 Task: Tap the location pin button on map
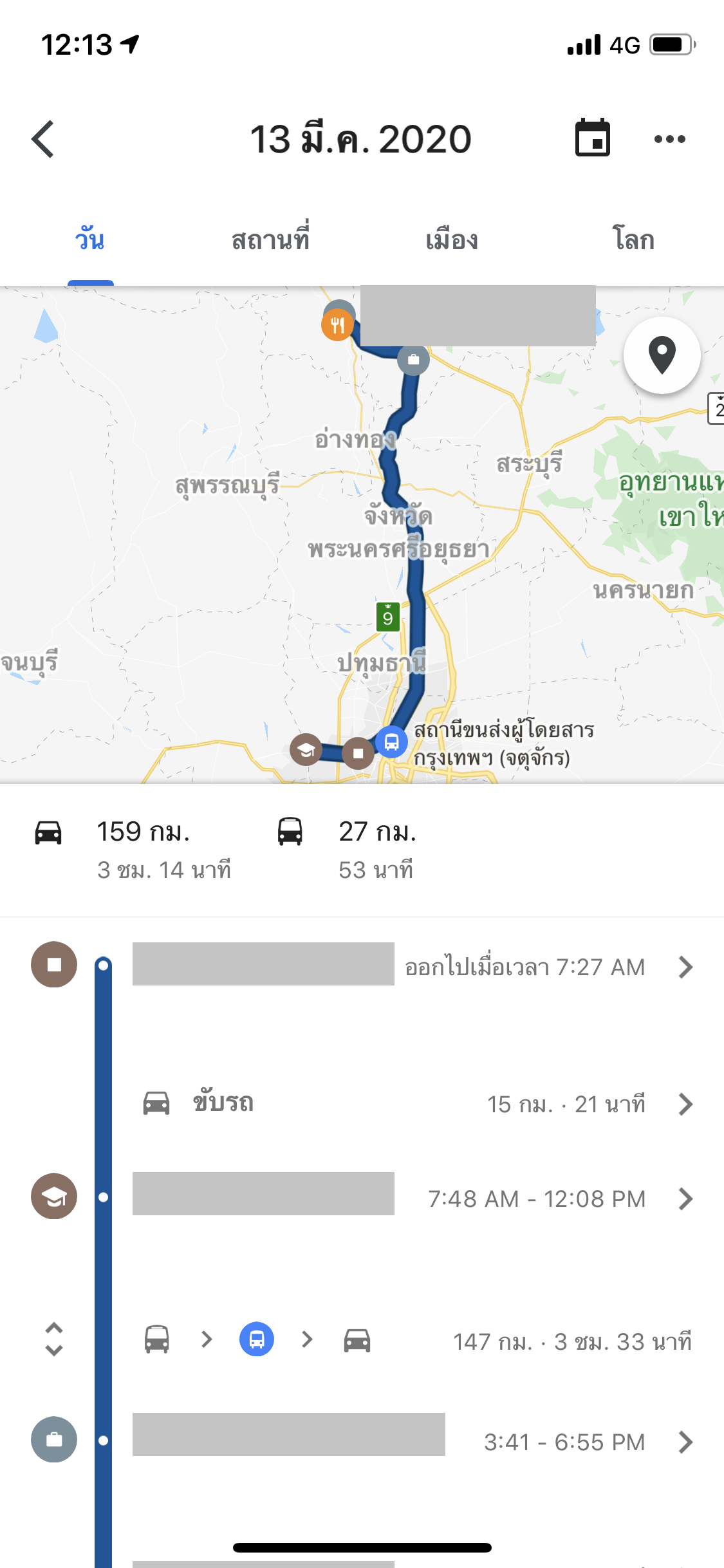[662, 355]
